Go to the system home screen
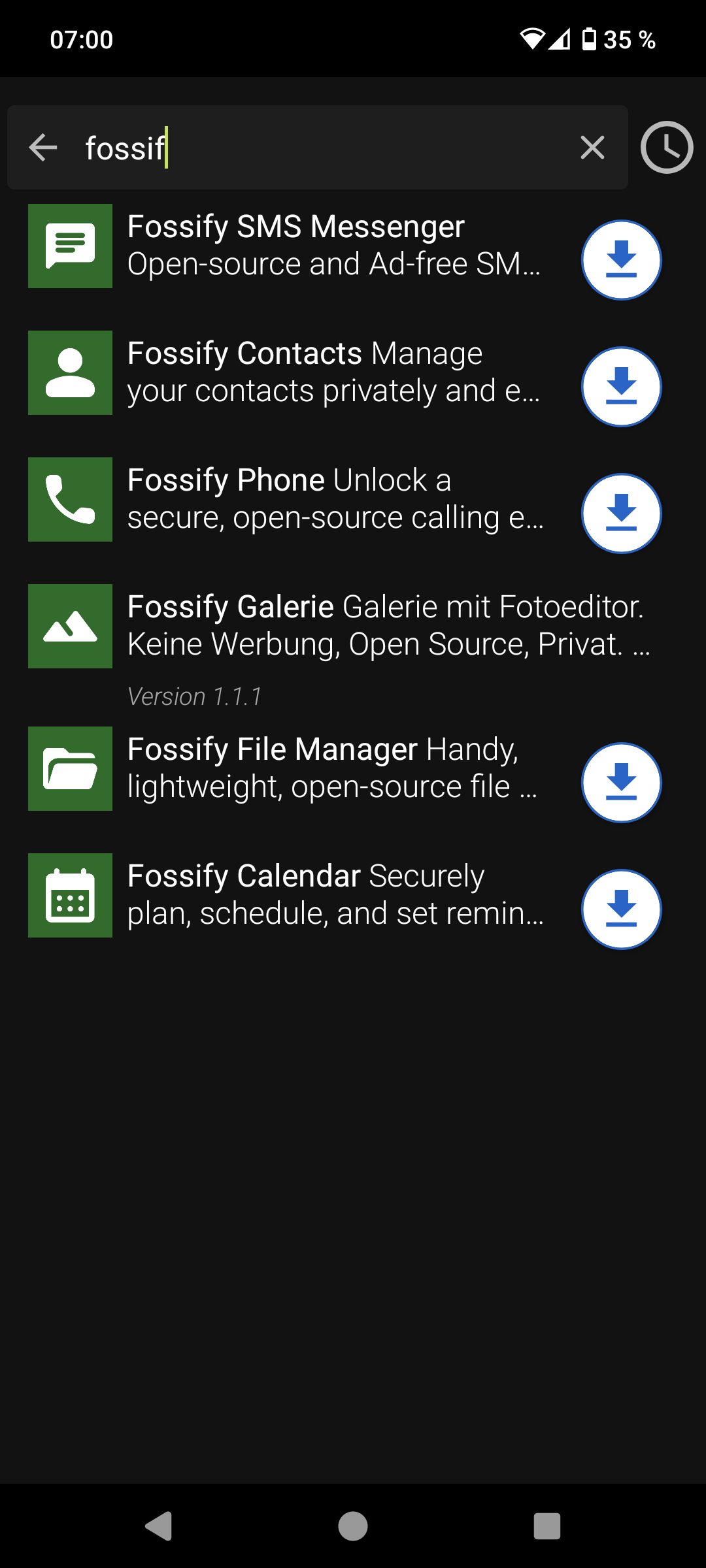The height and width of the screenshot is (1568, 706). [353, 1526]
